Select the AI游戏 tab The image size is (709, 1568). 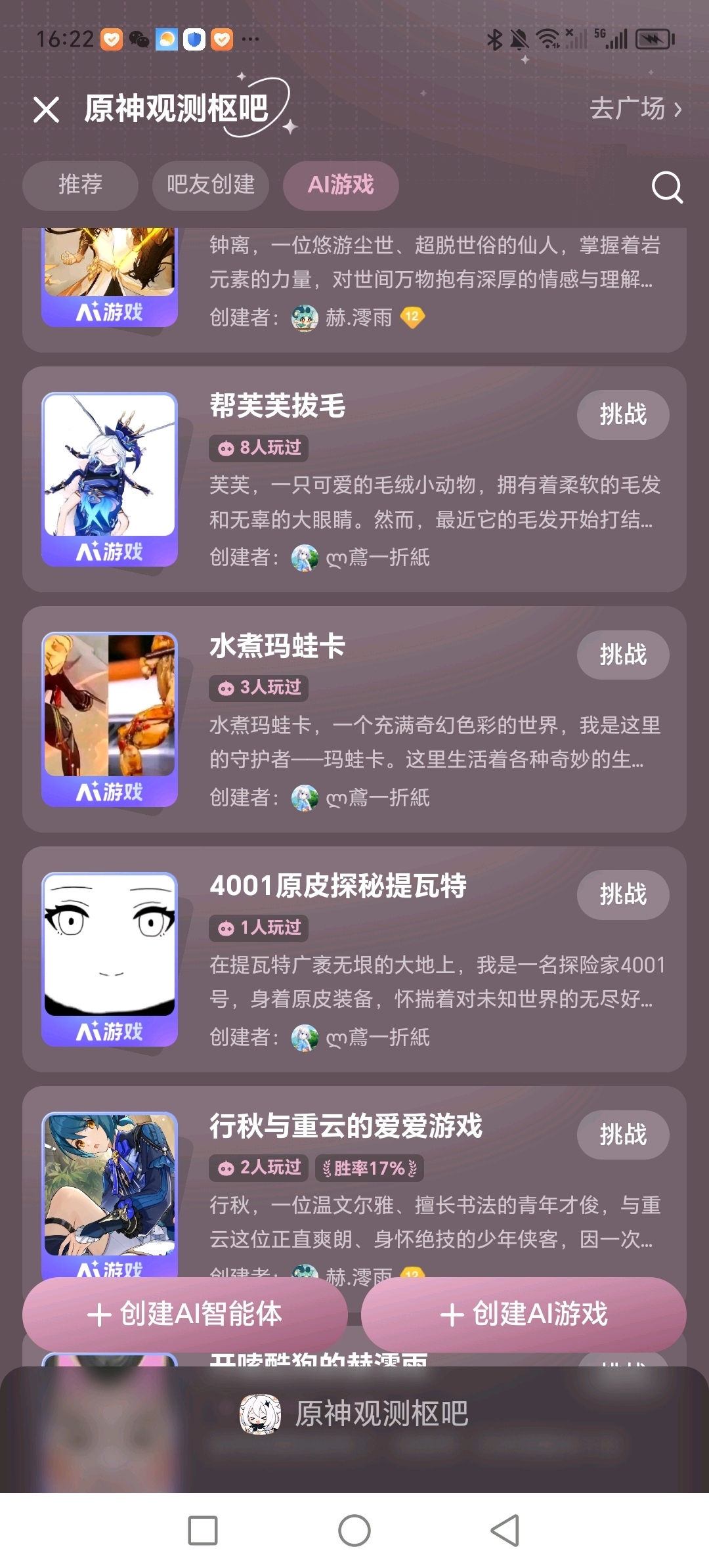(x=341, y=185)
